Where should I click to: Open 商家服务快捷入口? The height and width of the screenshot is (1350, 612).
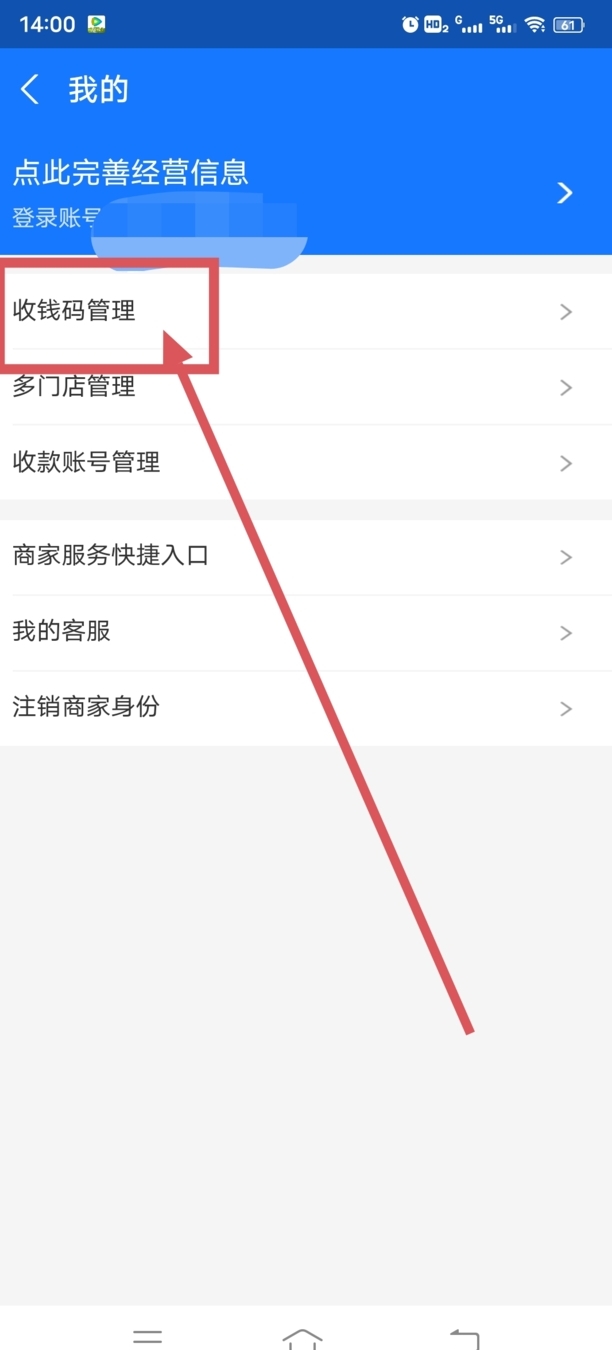[x=306, y=557]
